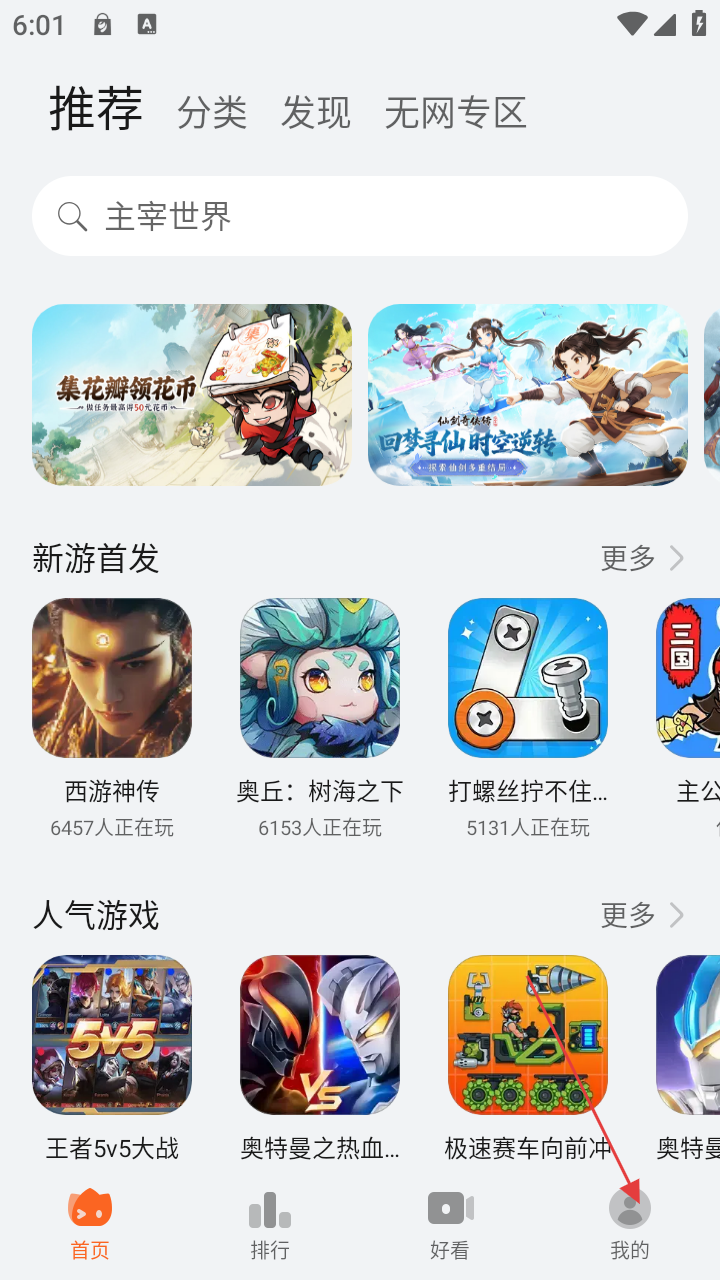Viewport: 720px width, 1280px height.
Task: Tap the 主宰世界 search box
Action: coord(360,216)
